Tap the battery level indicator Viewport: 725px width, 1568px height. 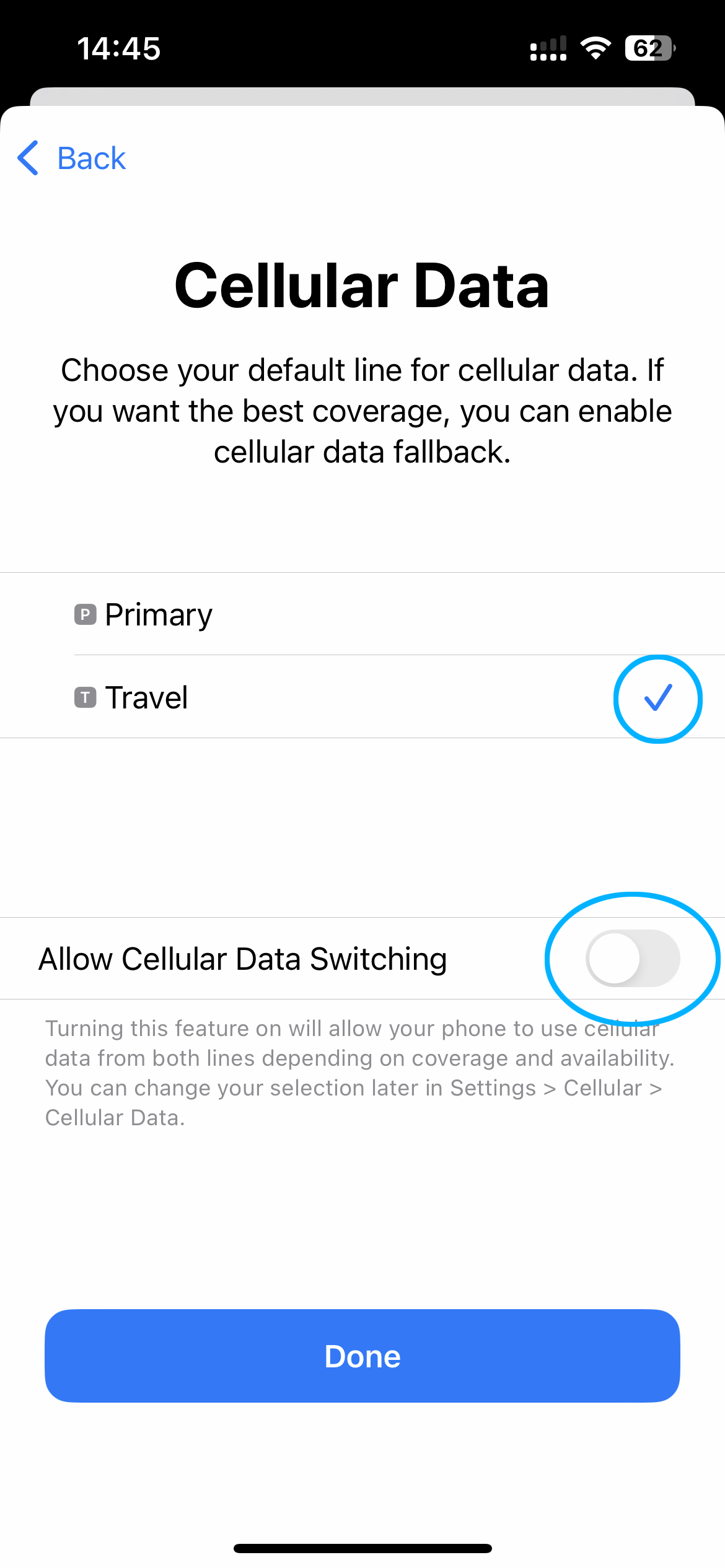[x=647, y=48]
